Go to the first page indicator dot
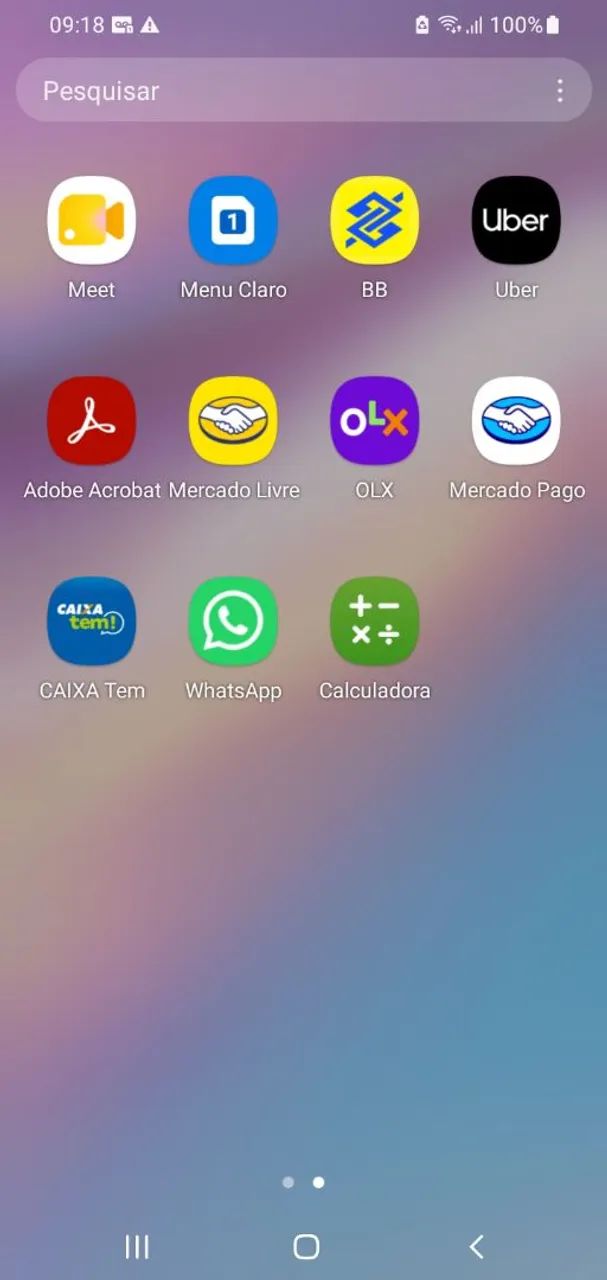Screen dimensions: 607x1280 click(x=288, y=1182)
